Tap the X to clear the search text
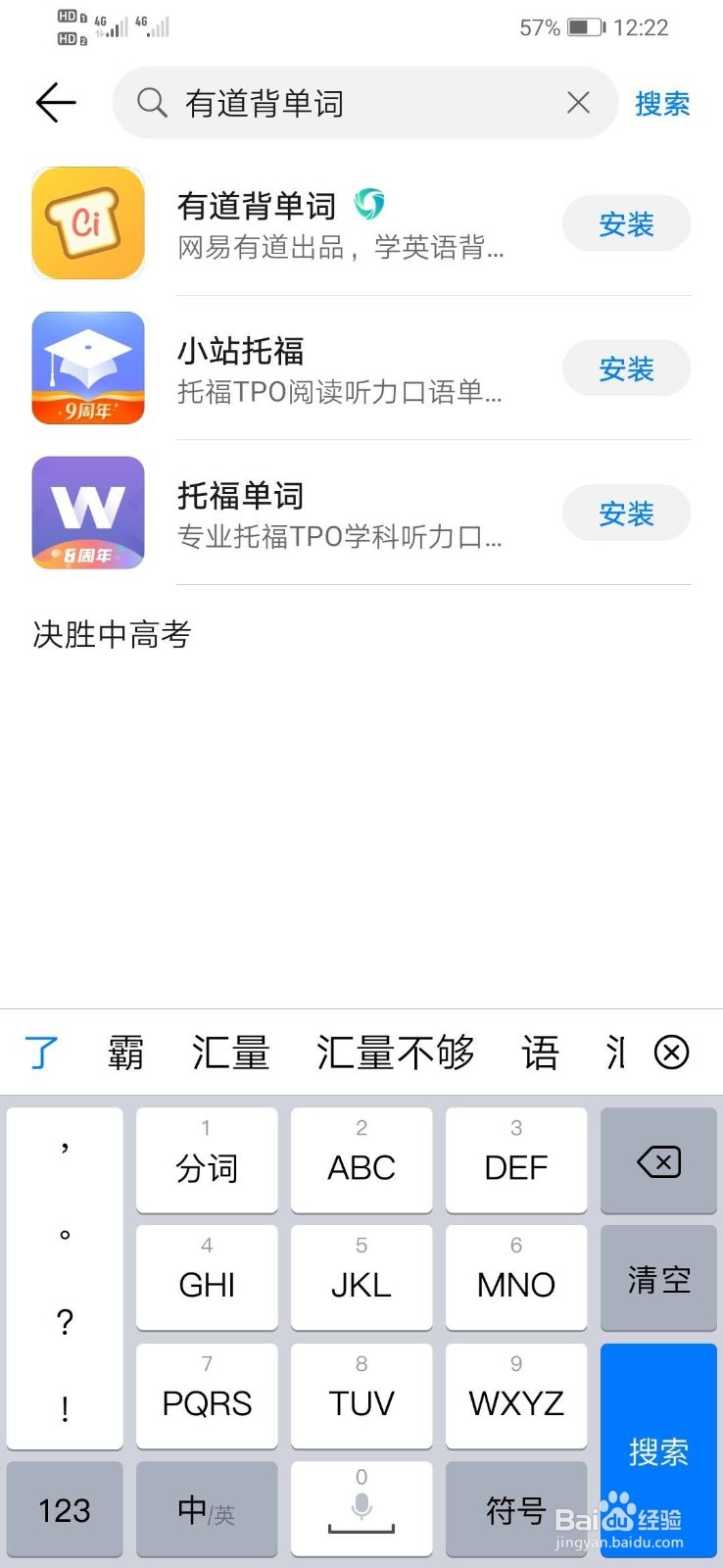 coord(578,102)
